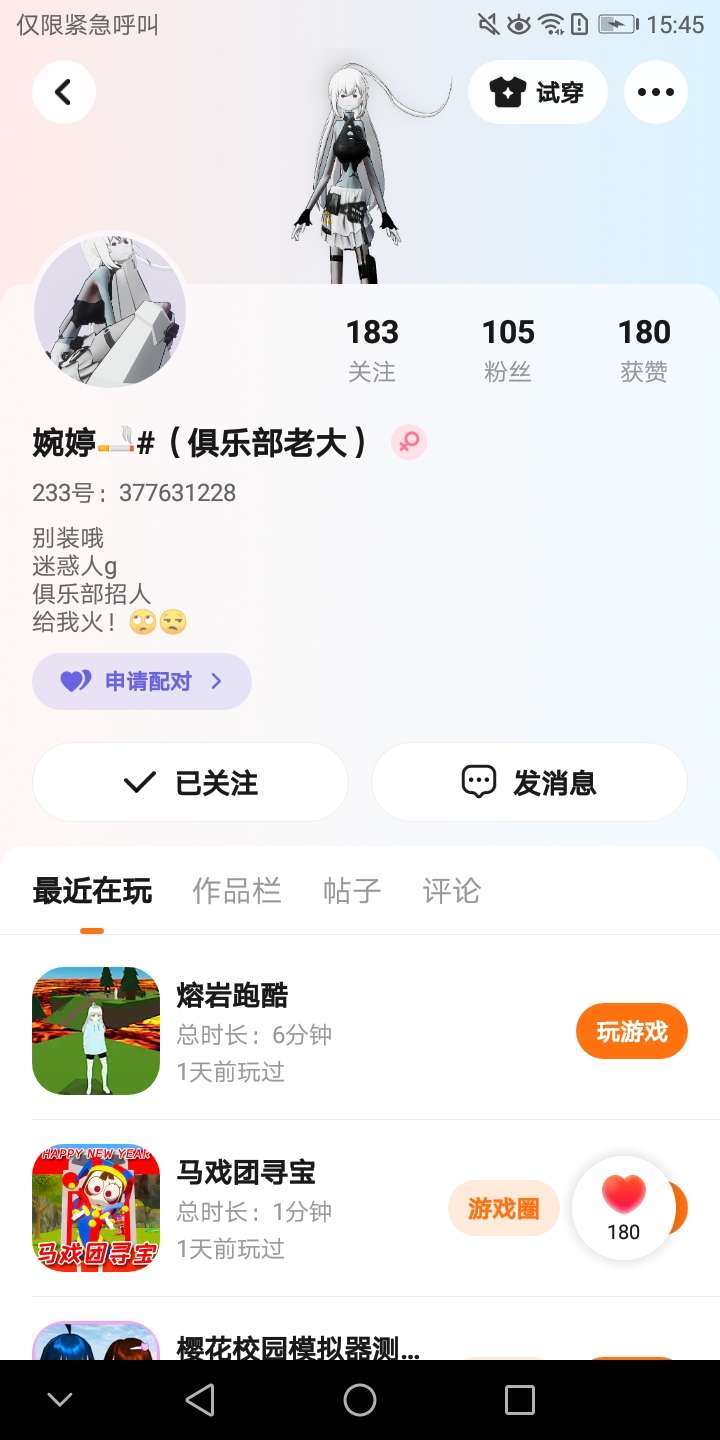Switch to the 帖子 tab
The height and width of the screenshot is (1440, 720).
(352, 891)
